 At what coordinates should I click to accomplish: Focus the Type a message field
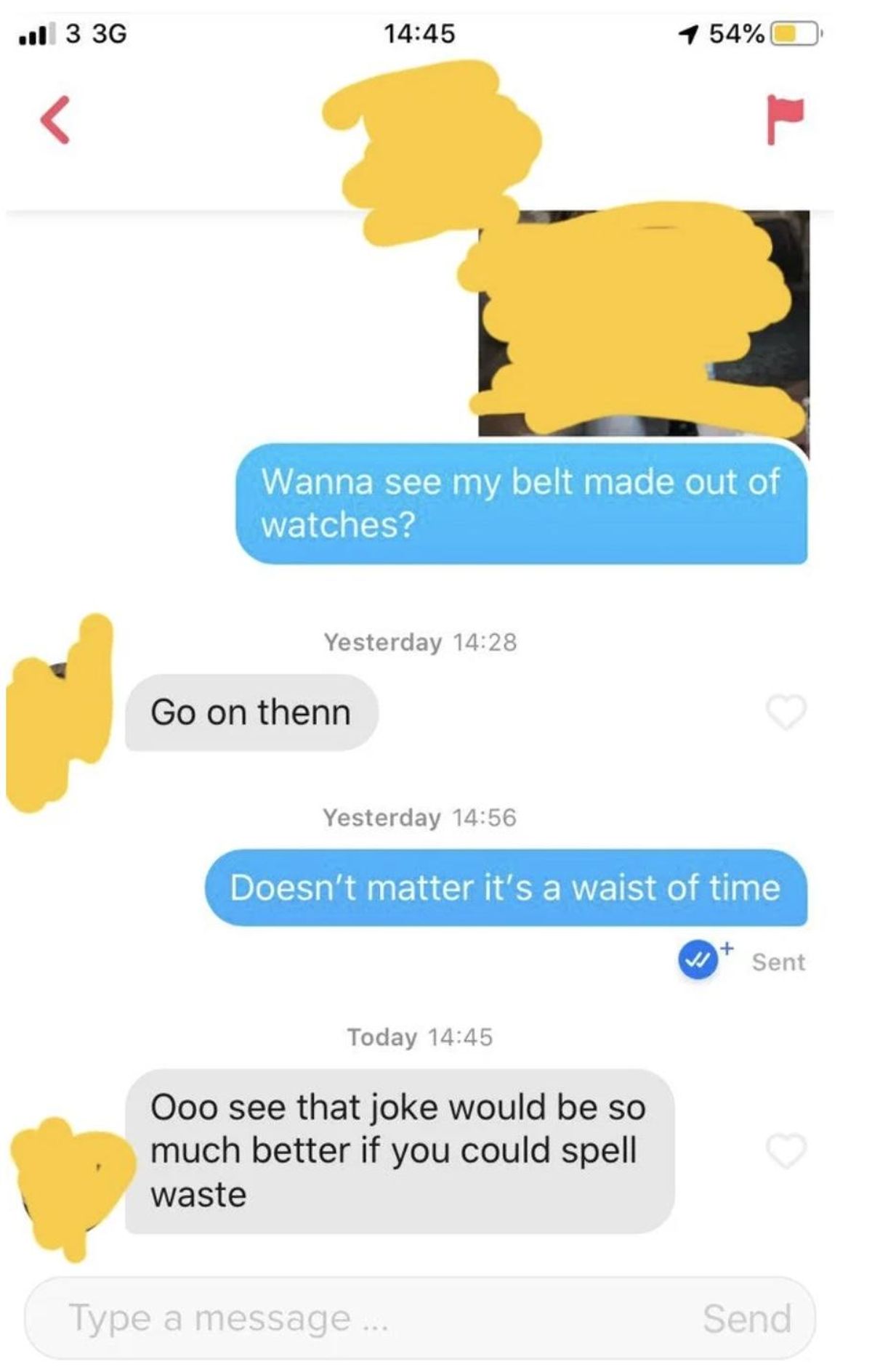363,1318
